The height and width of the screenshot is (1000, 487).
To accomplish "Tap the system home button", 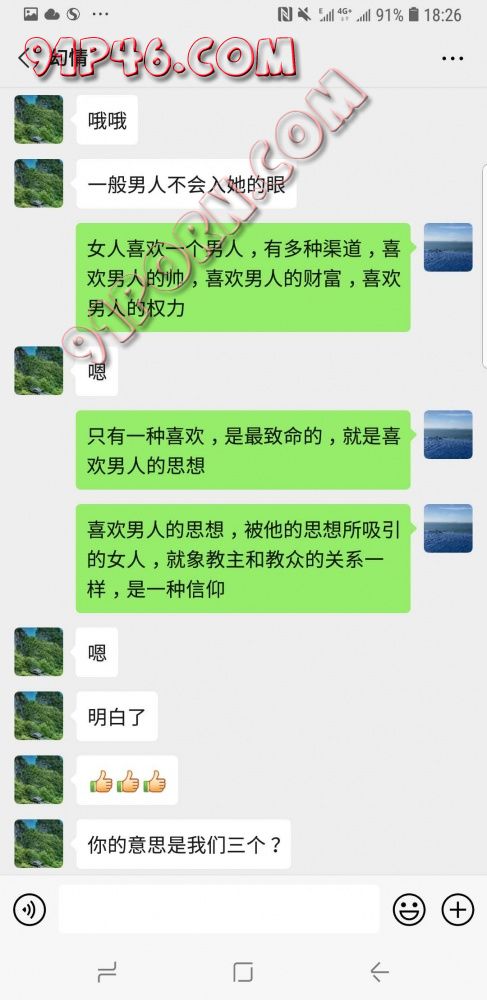I will coord(243,972).
